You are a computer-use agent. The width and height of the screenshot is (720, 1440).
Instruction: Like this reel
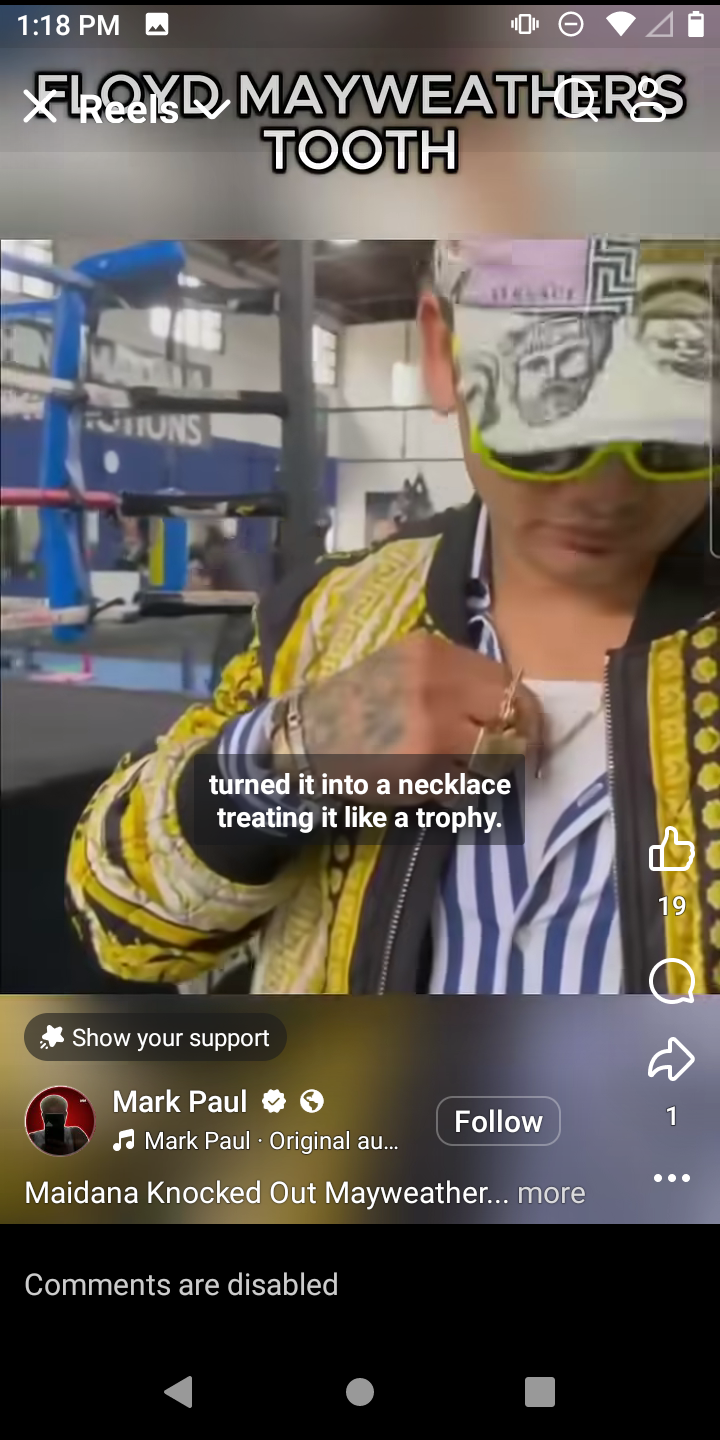click(x=671, y=851)
